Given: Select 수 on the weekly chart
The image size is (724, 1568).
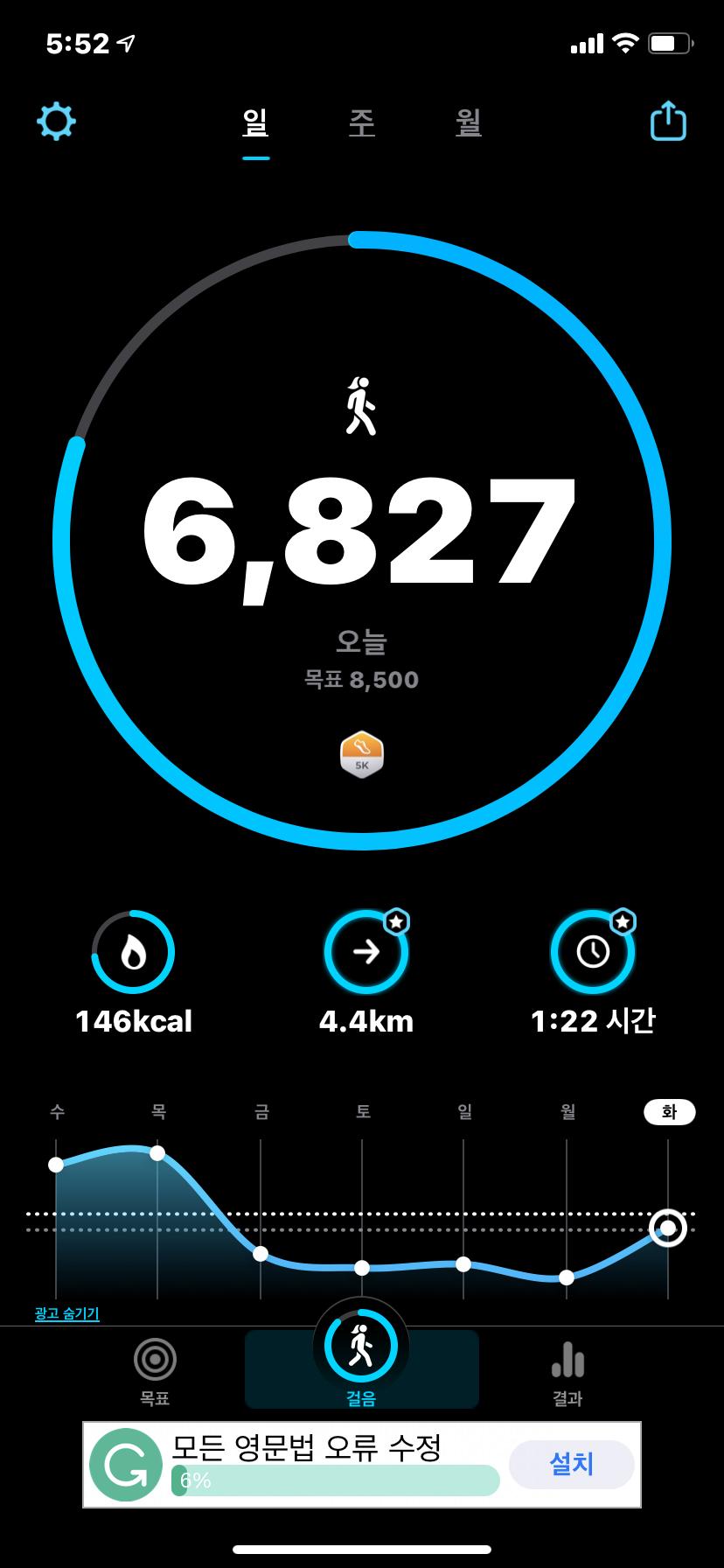Looking at the screenshot, I should point(57,1112).
